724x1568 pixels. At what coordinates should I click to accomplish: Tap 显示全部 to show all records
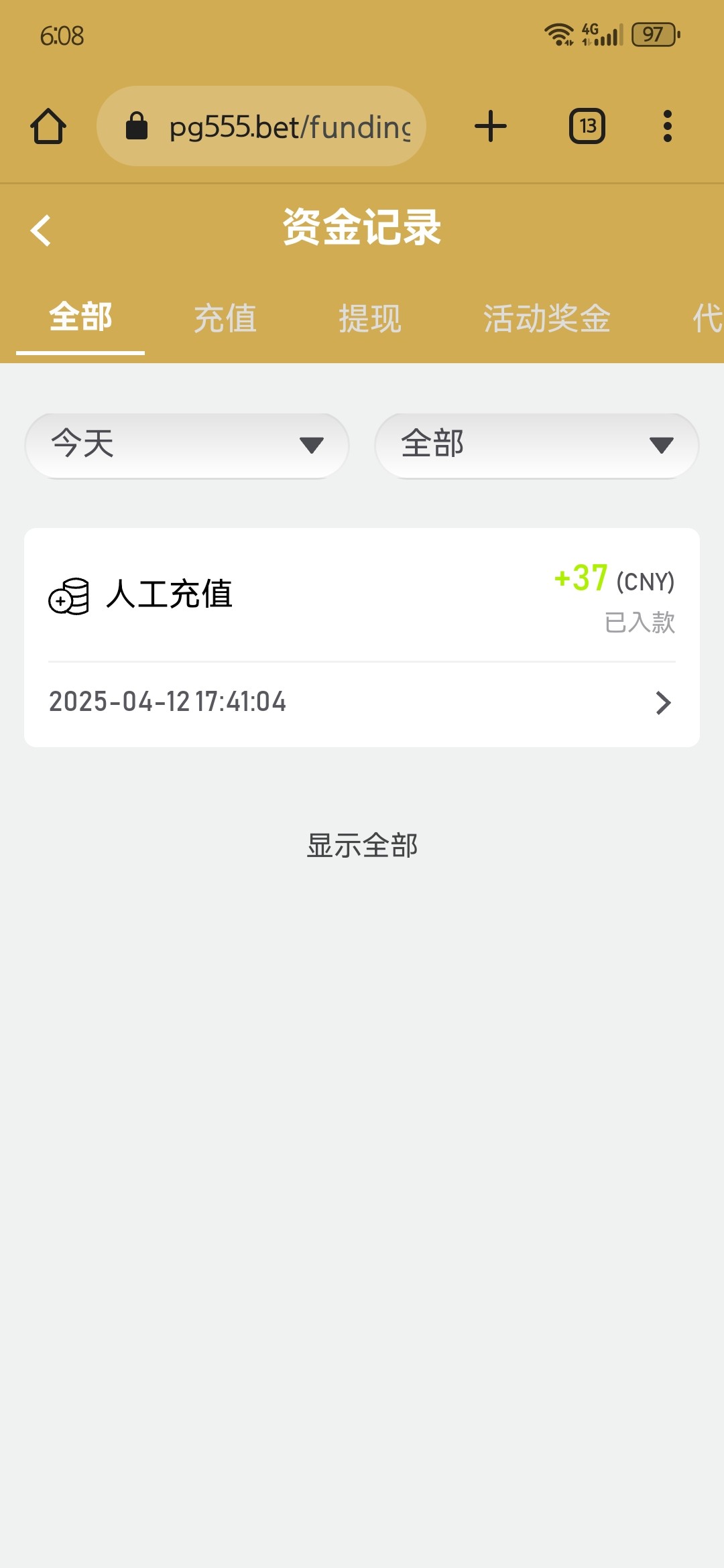point(362,846)
